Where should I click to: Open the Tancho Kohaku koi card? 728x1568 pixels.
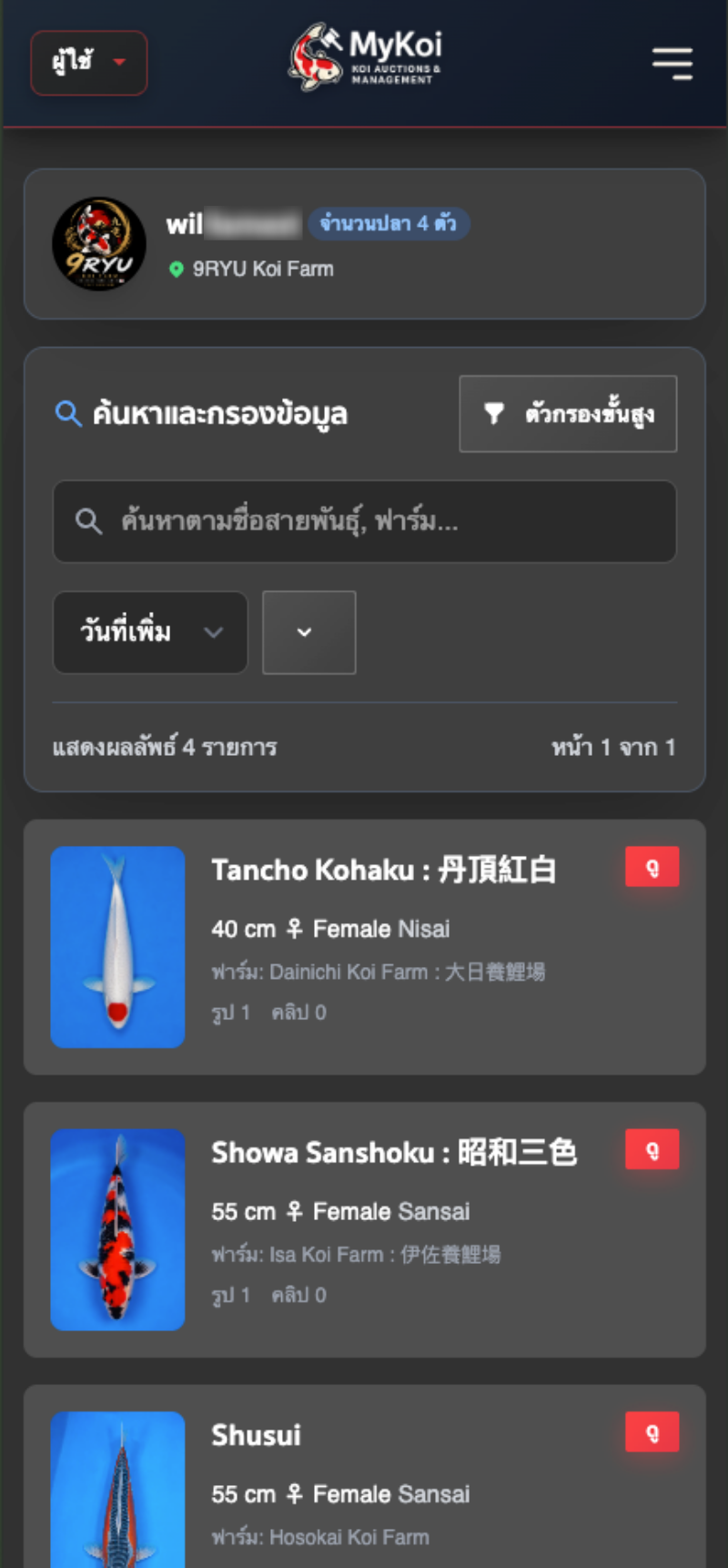pyautogui.click(x=364, y=947)
